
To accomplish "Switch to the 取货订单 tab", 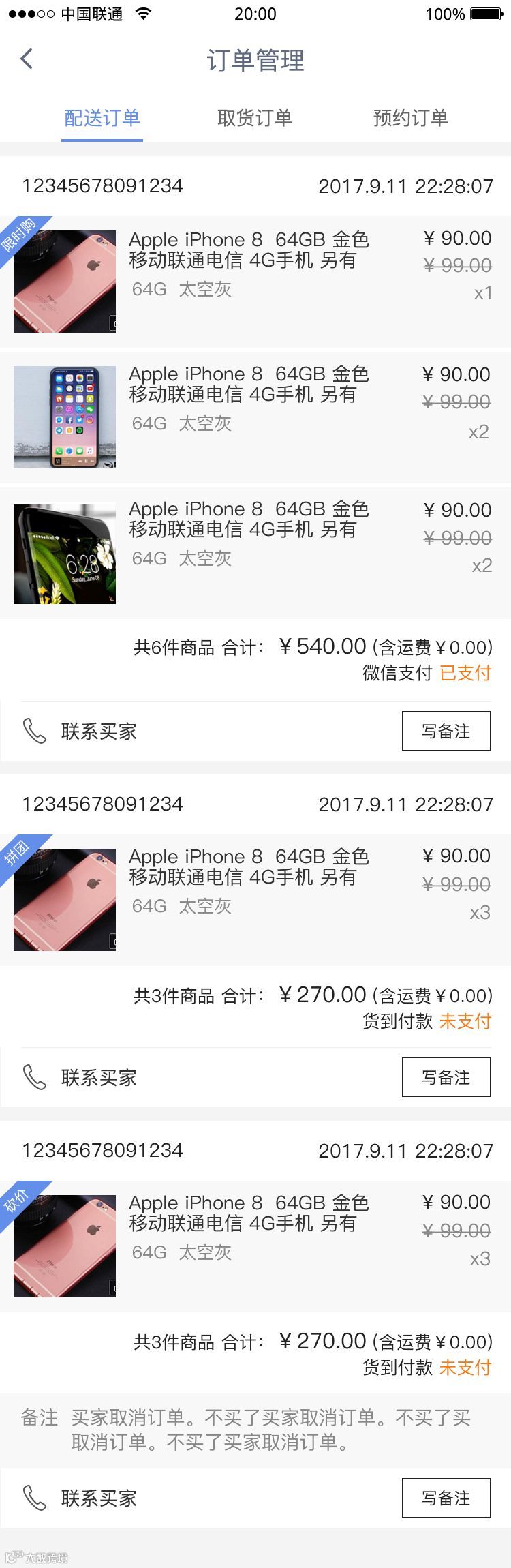I will [x=255, y=118].
